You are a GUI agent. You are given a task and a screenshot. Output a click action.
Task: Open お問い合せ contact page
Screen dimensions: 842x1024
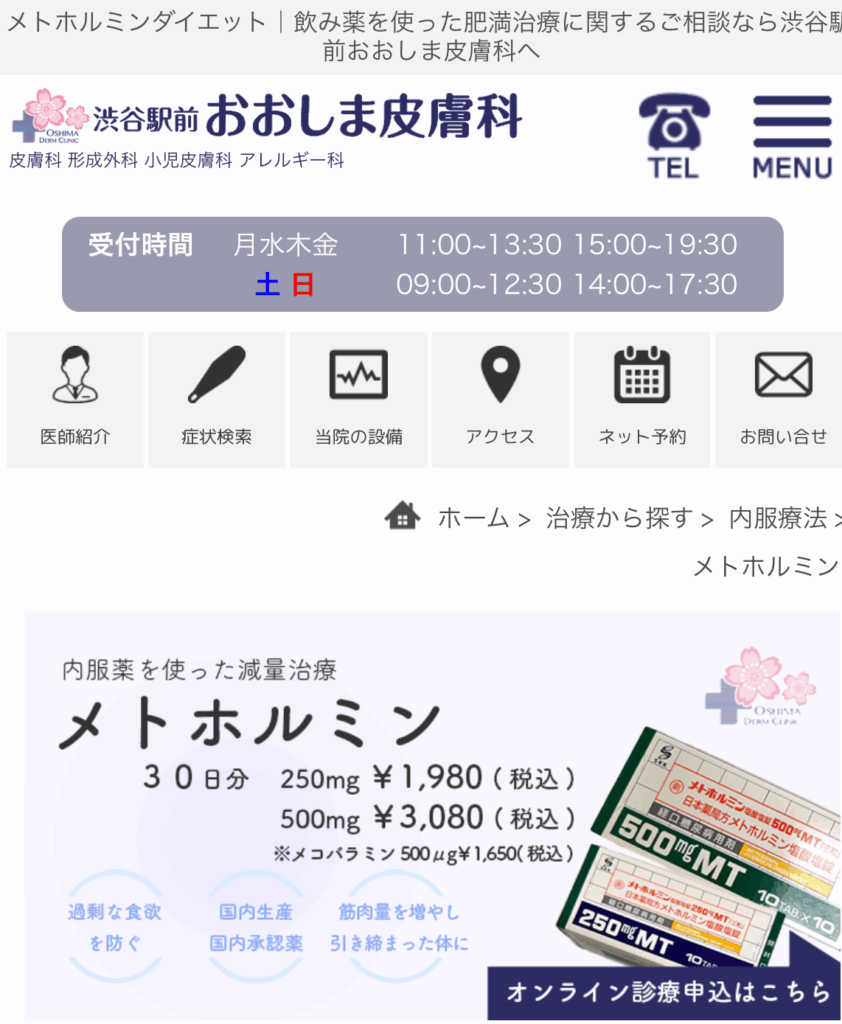point(783,400)
